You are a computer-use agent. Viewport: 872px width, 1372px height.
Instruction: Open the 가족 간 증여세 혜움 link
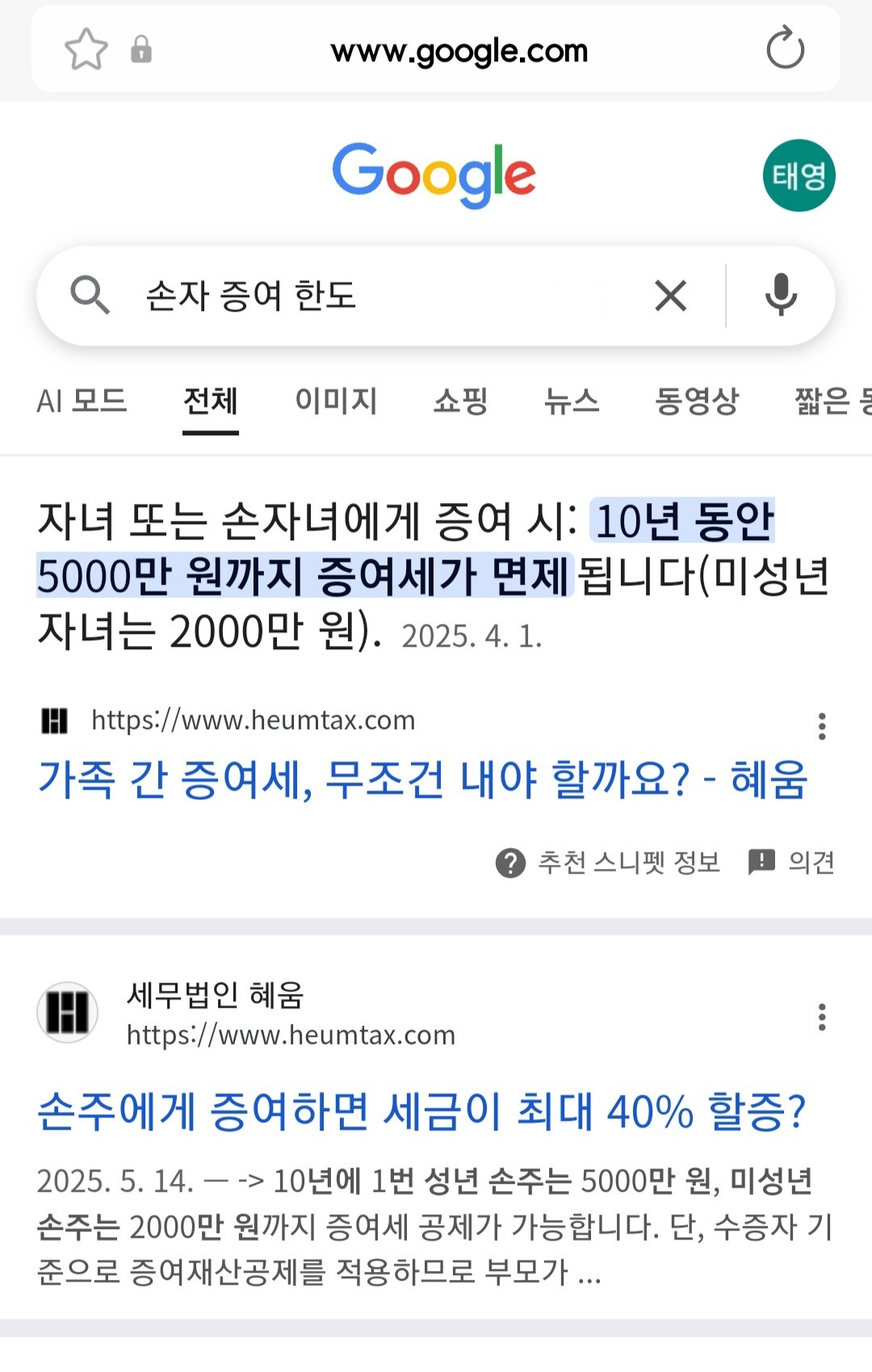[x=422, y=780]
